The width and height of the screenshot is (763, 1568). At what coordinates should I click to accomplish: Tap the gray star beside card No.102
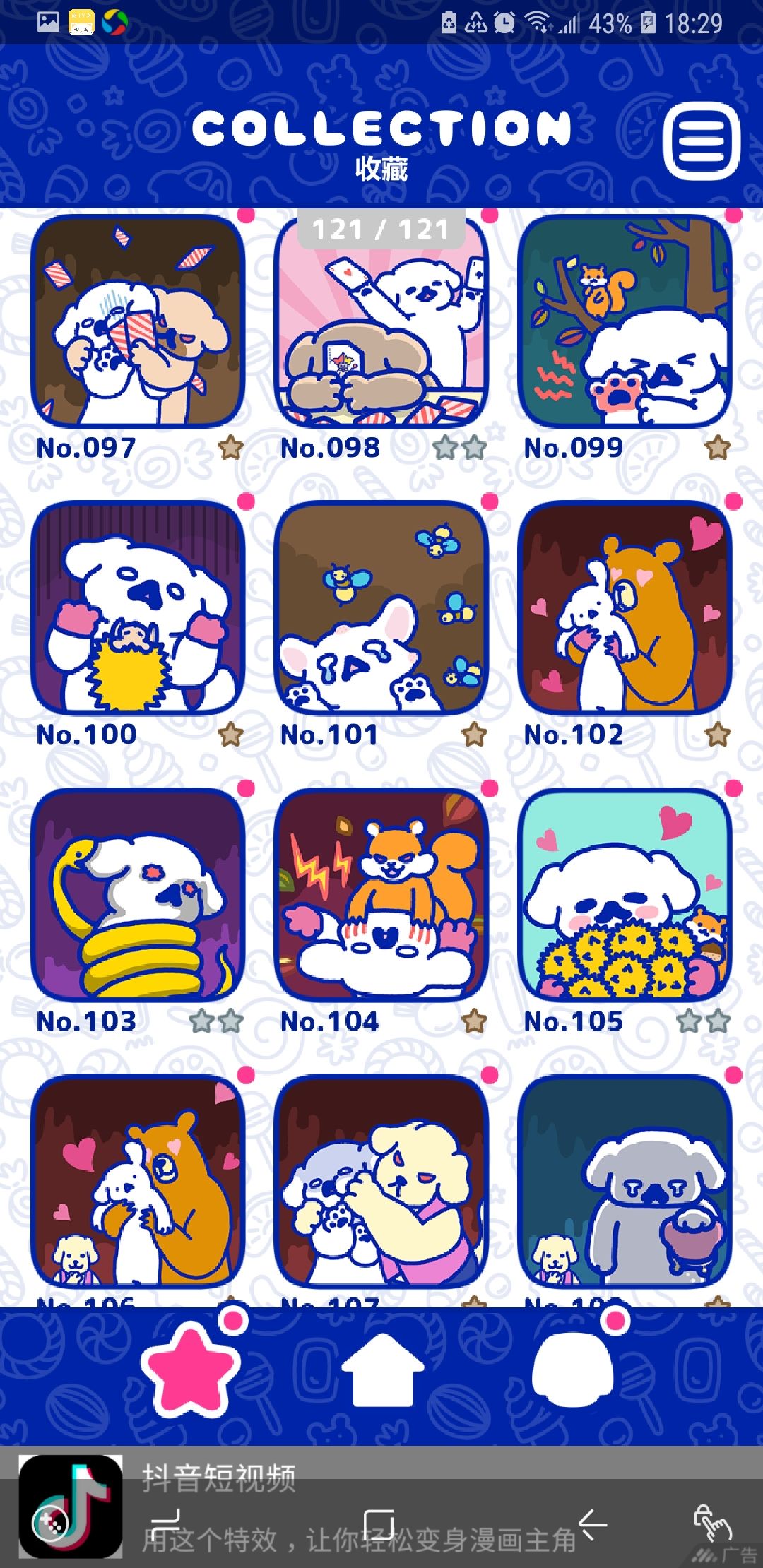pyautogui.click(x=718, y=732)
